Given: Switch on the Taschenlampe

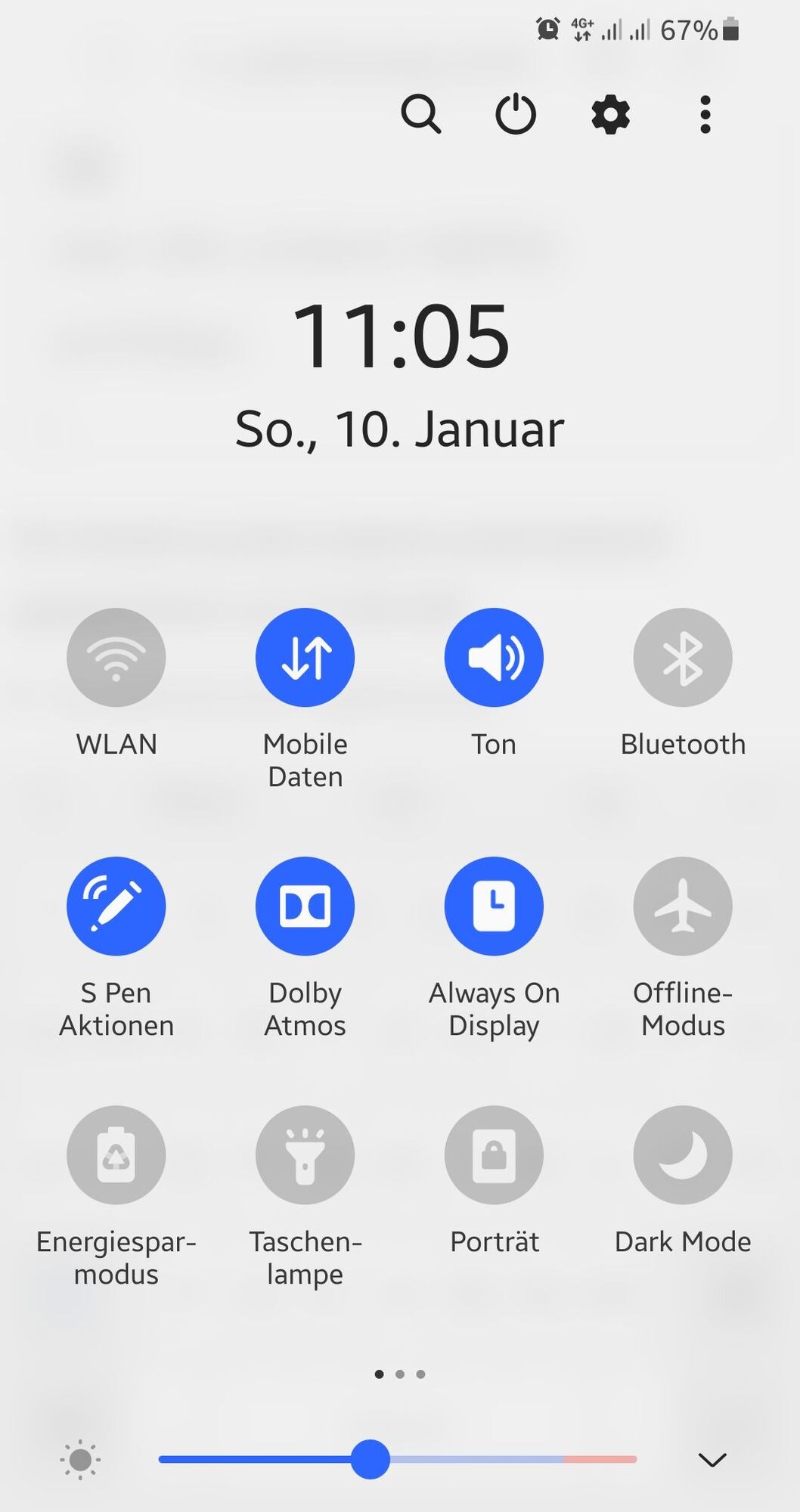Looking at the screenshot, I should tap(305, 1154).
